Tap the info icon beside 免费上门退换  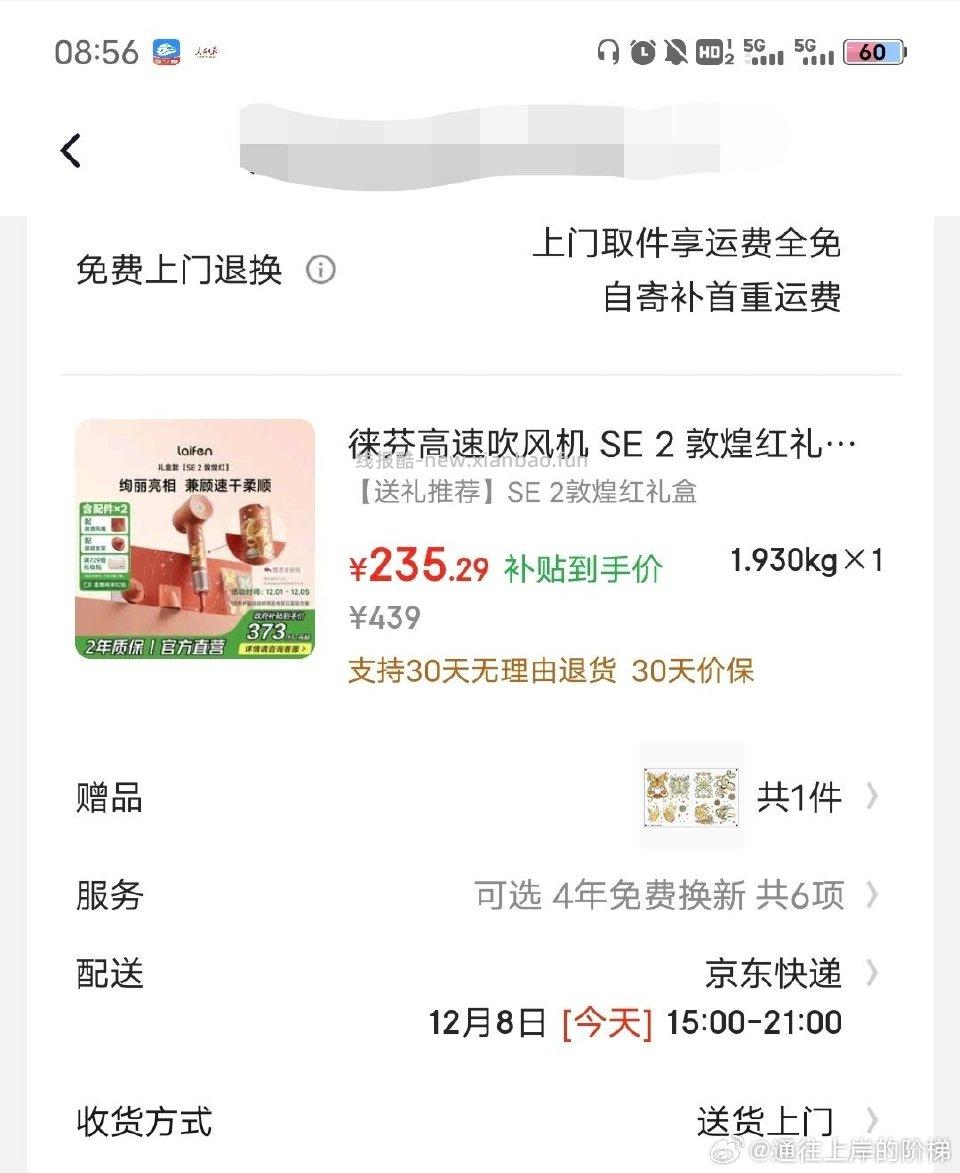click(x=318, y=270)
